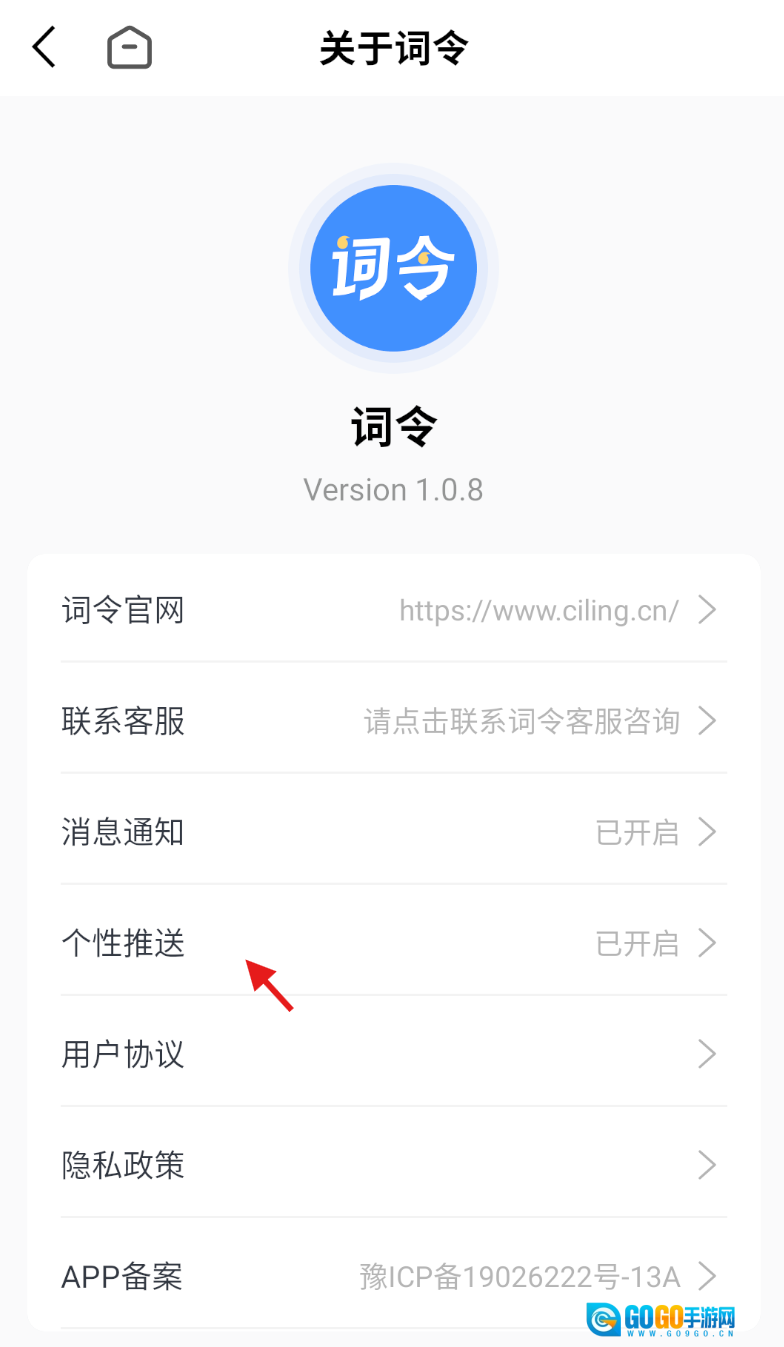The image size is (784, 1347).
Task: Open the 词令官网 website row
Action: (393, 610)
